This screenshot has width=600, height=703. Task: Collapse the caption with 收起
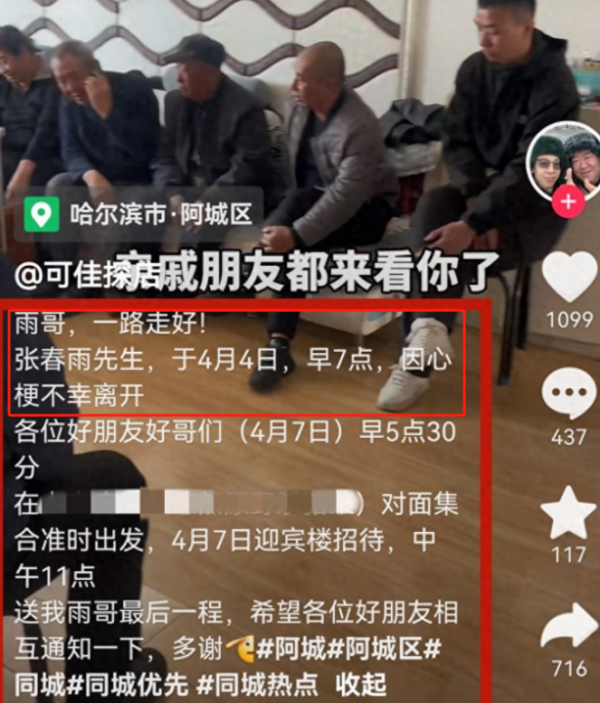(362, 684)
